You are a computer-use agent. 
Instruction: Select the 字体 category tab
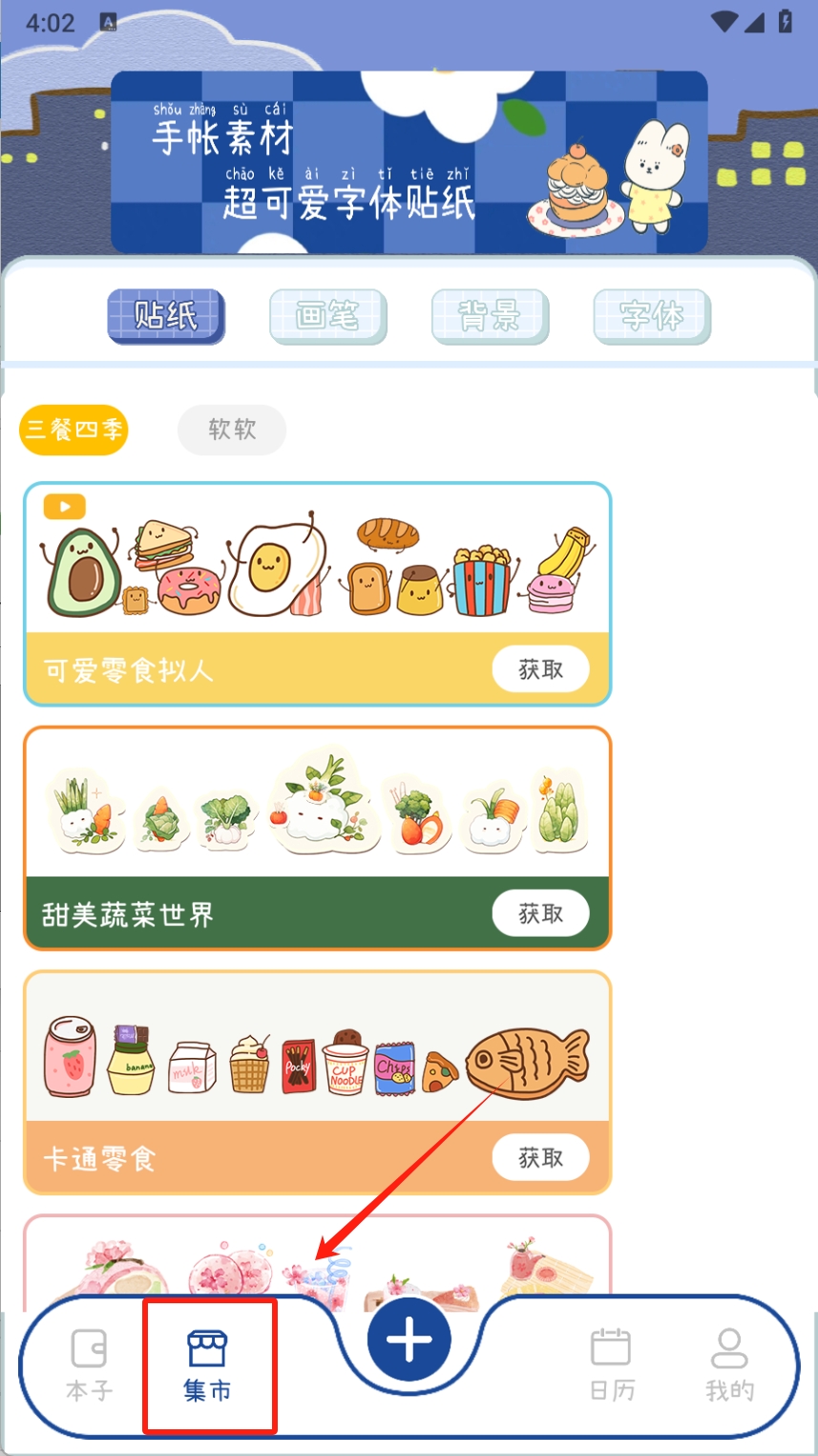pyautogui.click(x=652, y=316)
